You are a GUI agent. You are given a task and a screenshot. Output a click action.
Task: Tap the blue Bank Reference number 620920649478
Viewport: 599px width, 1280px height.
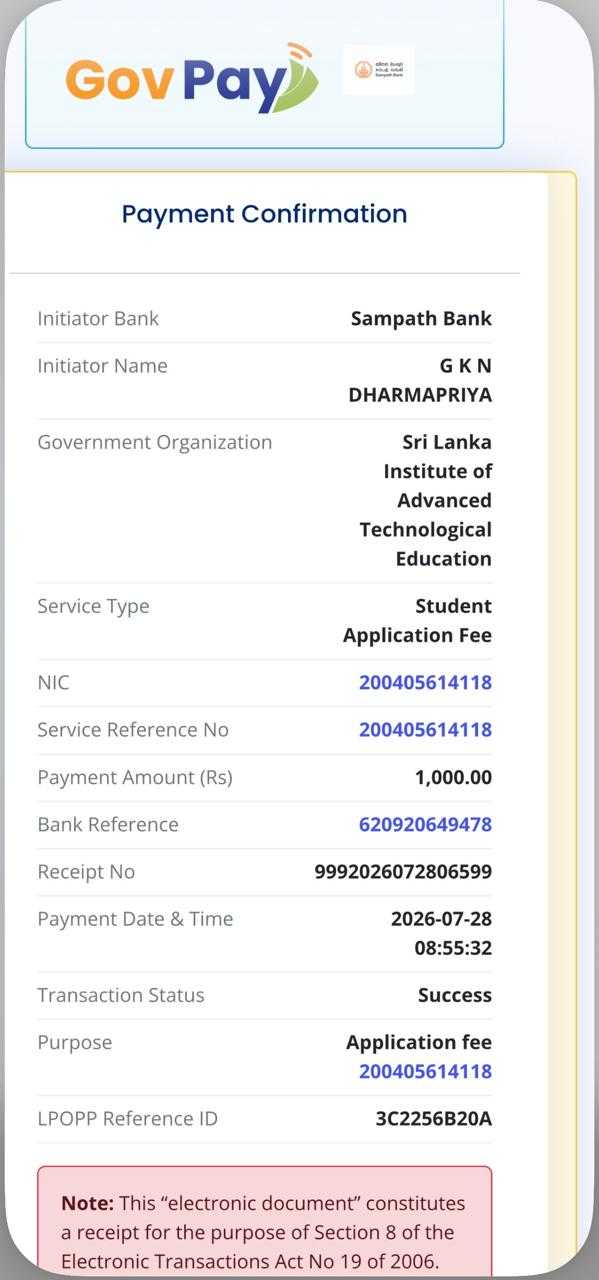425,825
